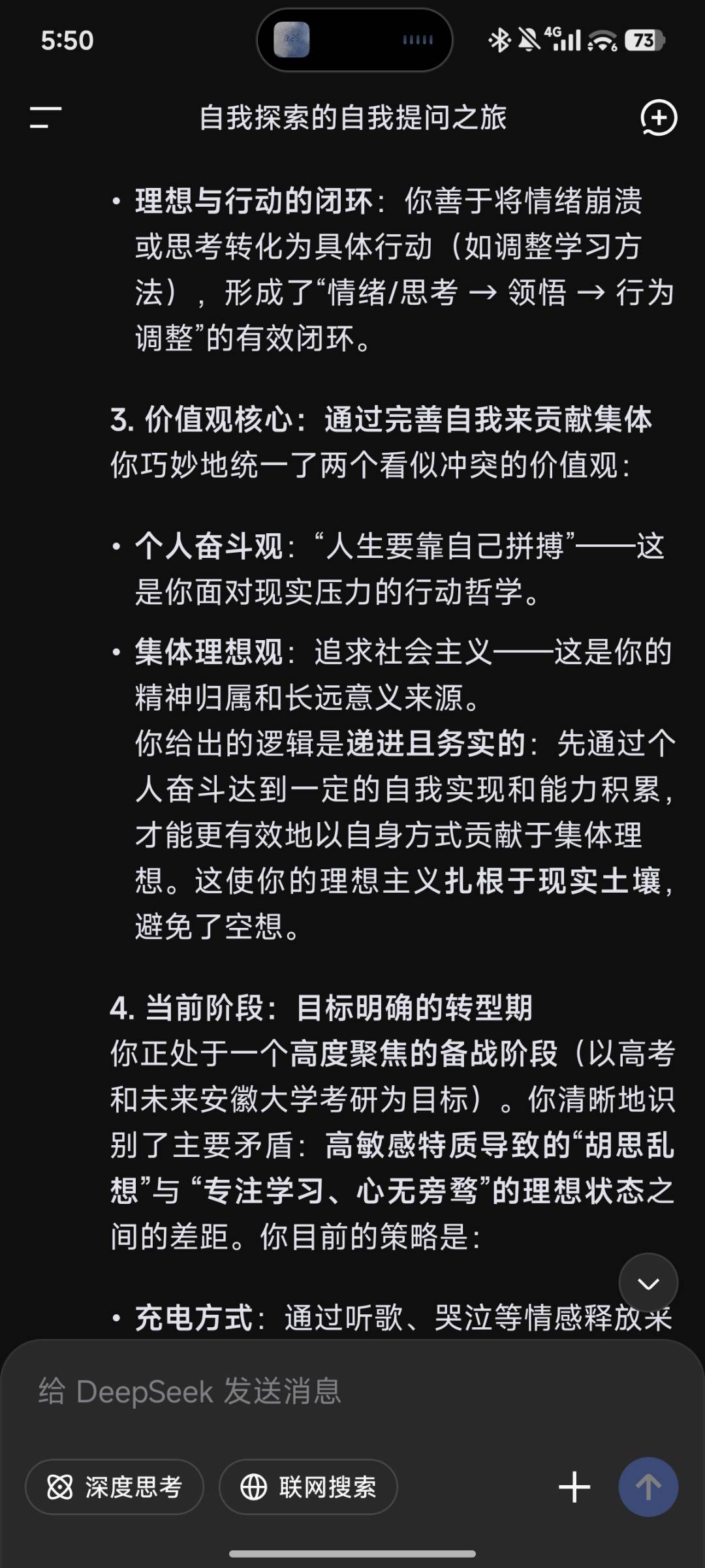
Task: Open the plus attachment menu
Action: (x=574, y=1487)
